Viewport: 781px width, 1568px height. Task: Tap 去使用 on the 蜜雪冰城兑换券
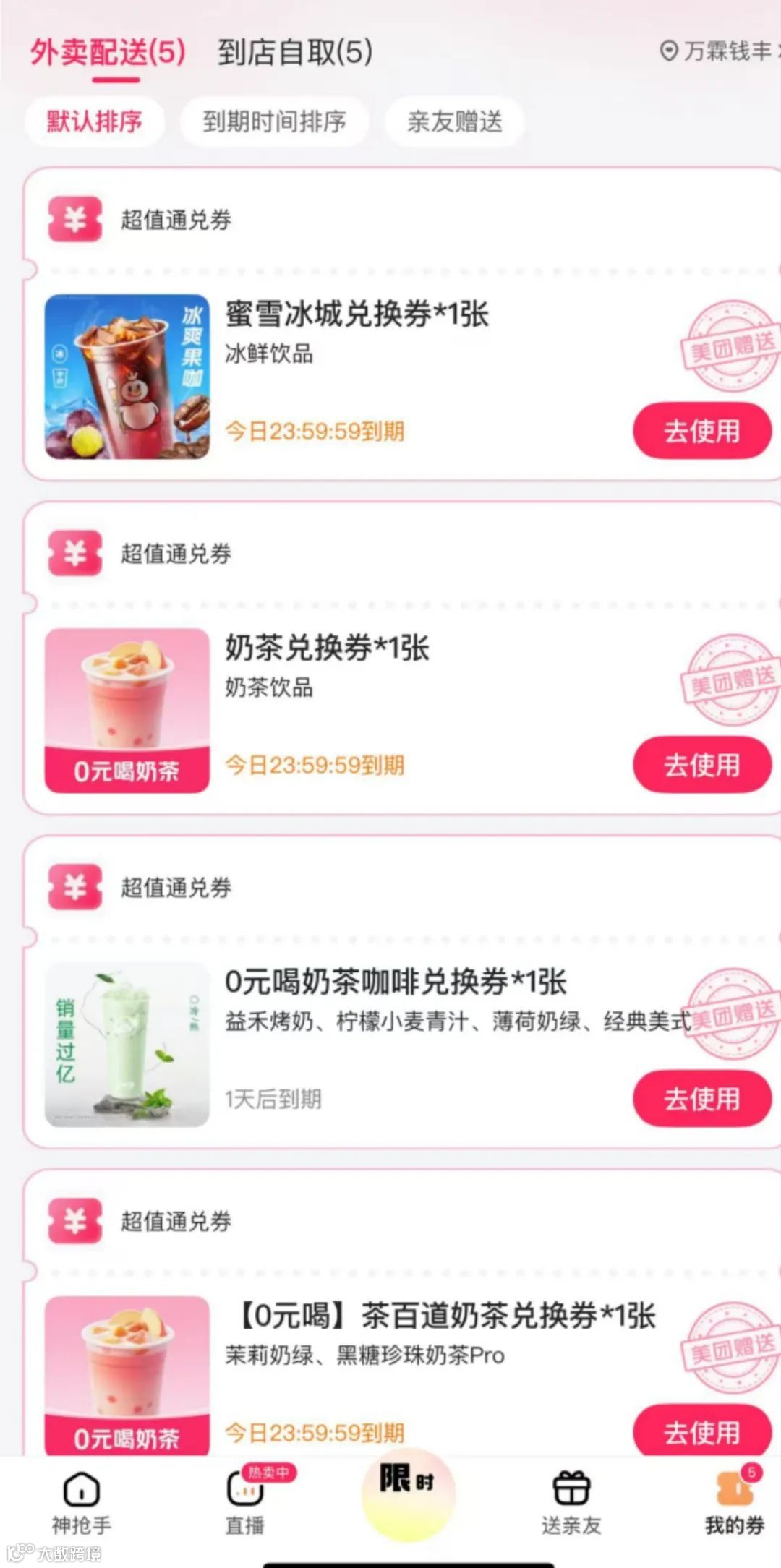701,430
